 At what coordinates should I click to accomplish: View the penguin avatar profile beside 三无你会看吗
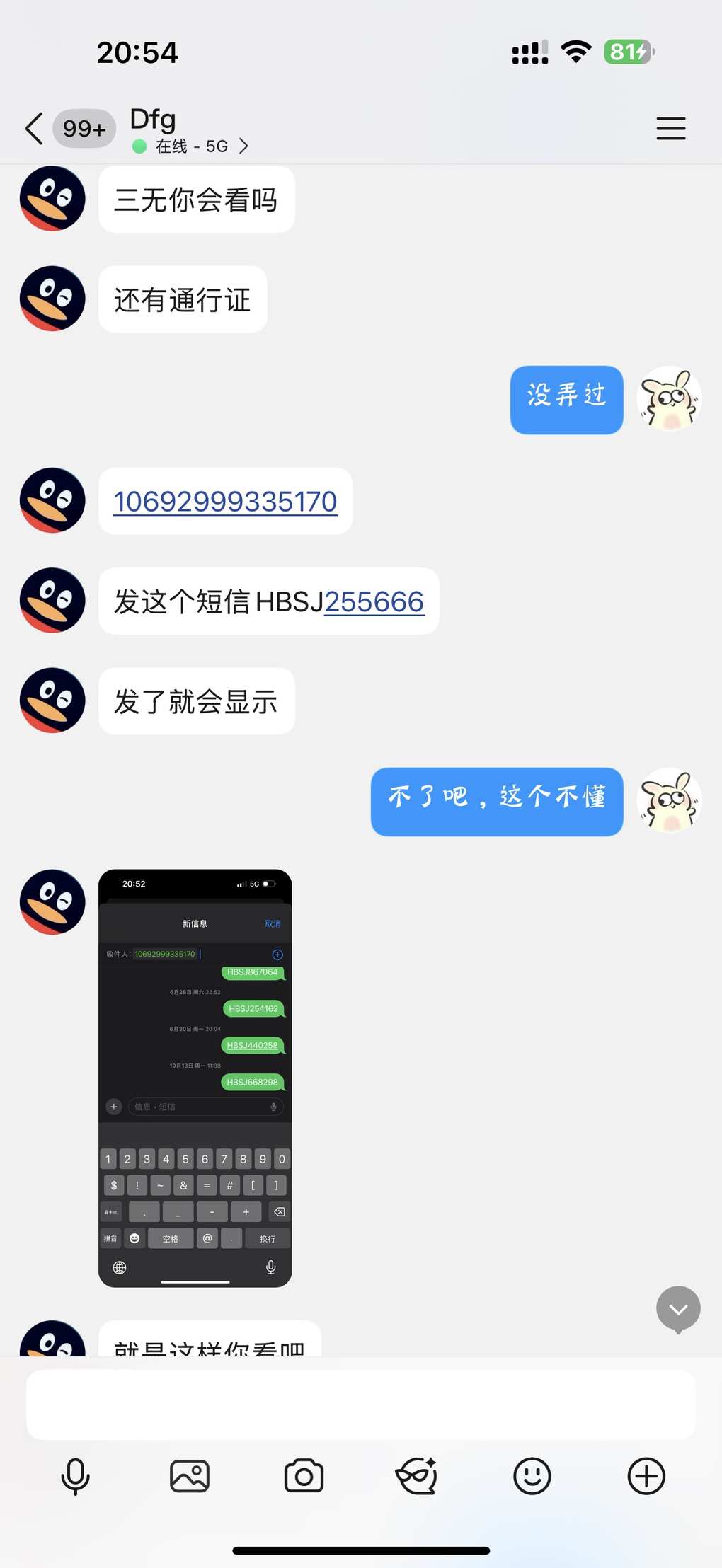click(x=52, y=199)
